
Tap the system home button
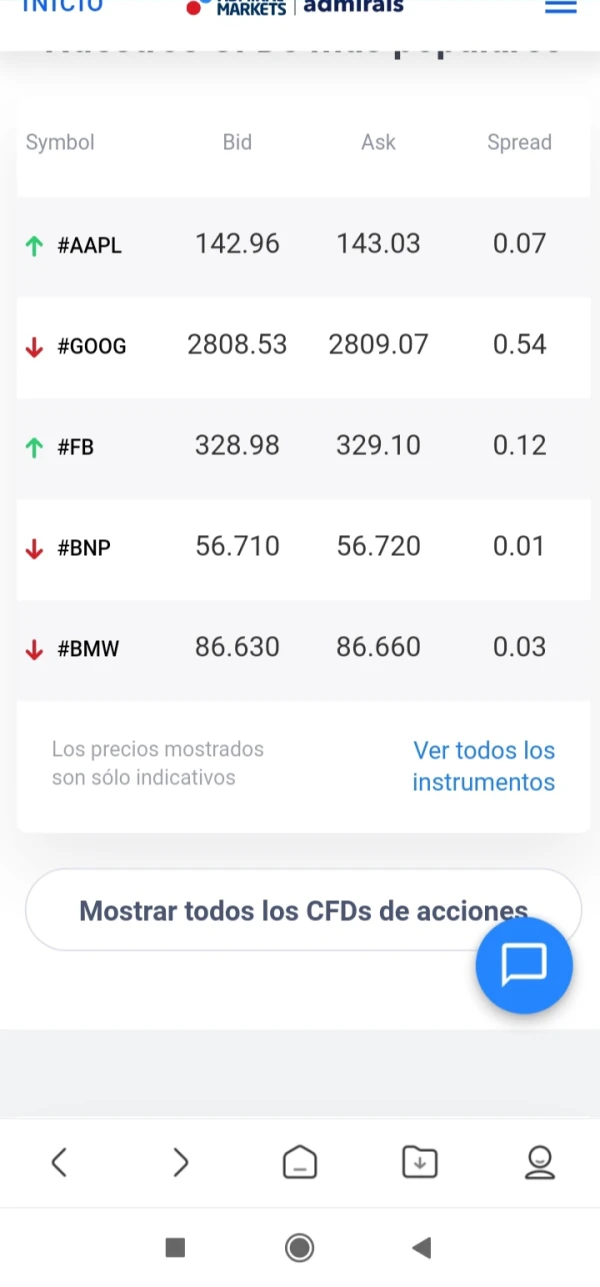299,1247
